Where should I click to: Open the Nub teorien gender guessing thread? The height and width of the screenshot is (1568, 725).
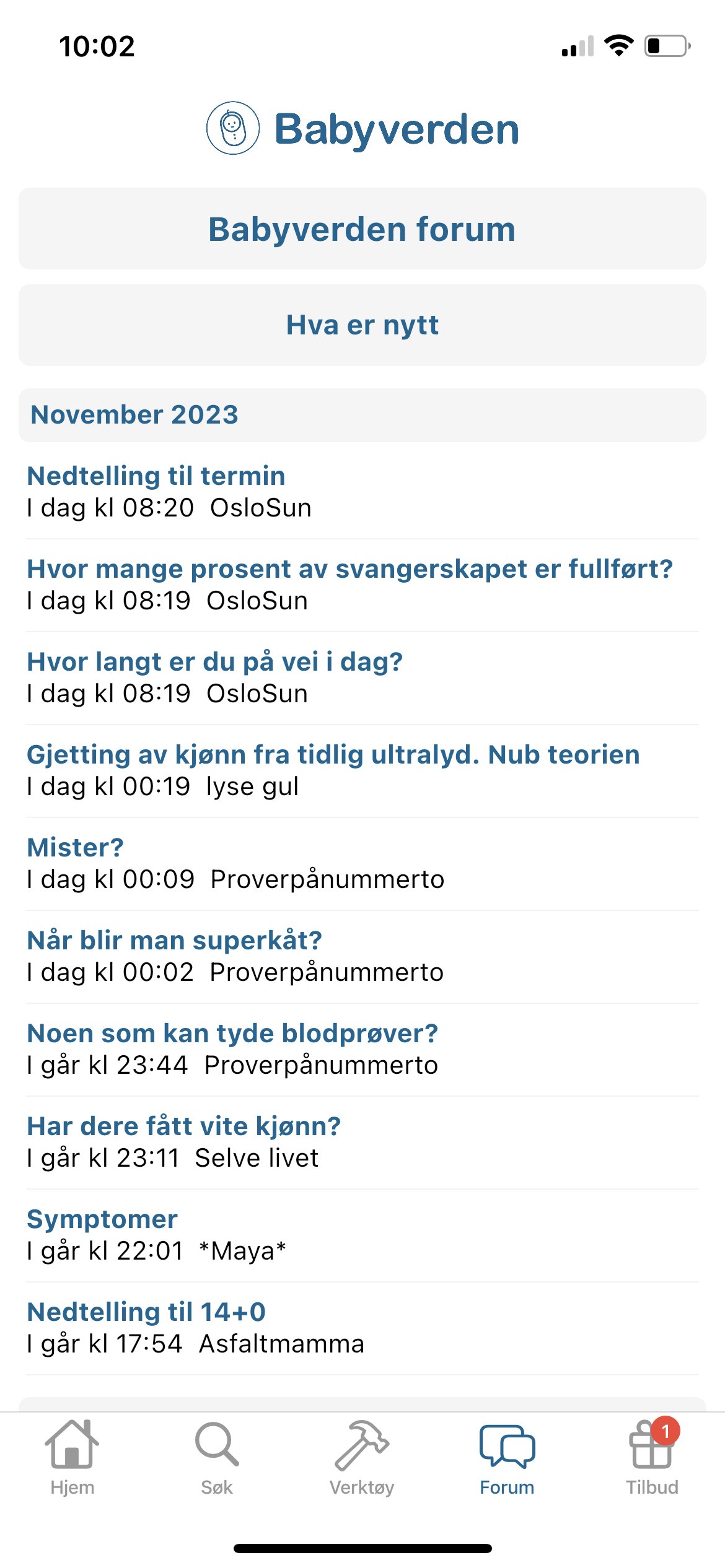(333, 755)
